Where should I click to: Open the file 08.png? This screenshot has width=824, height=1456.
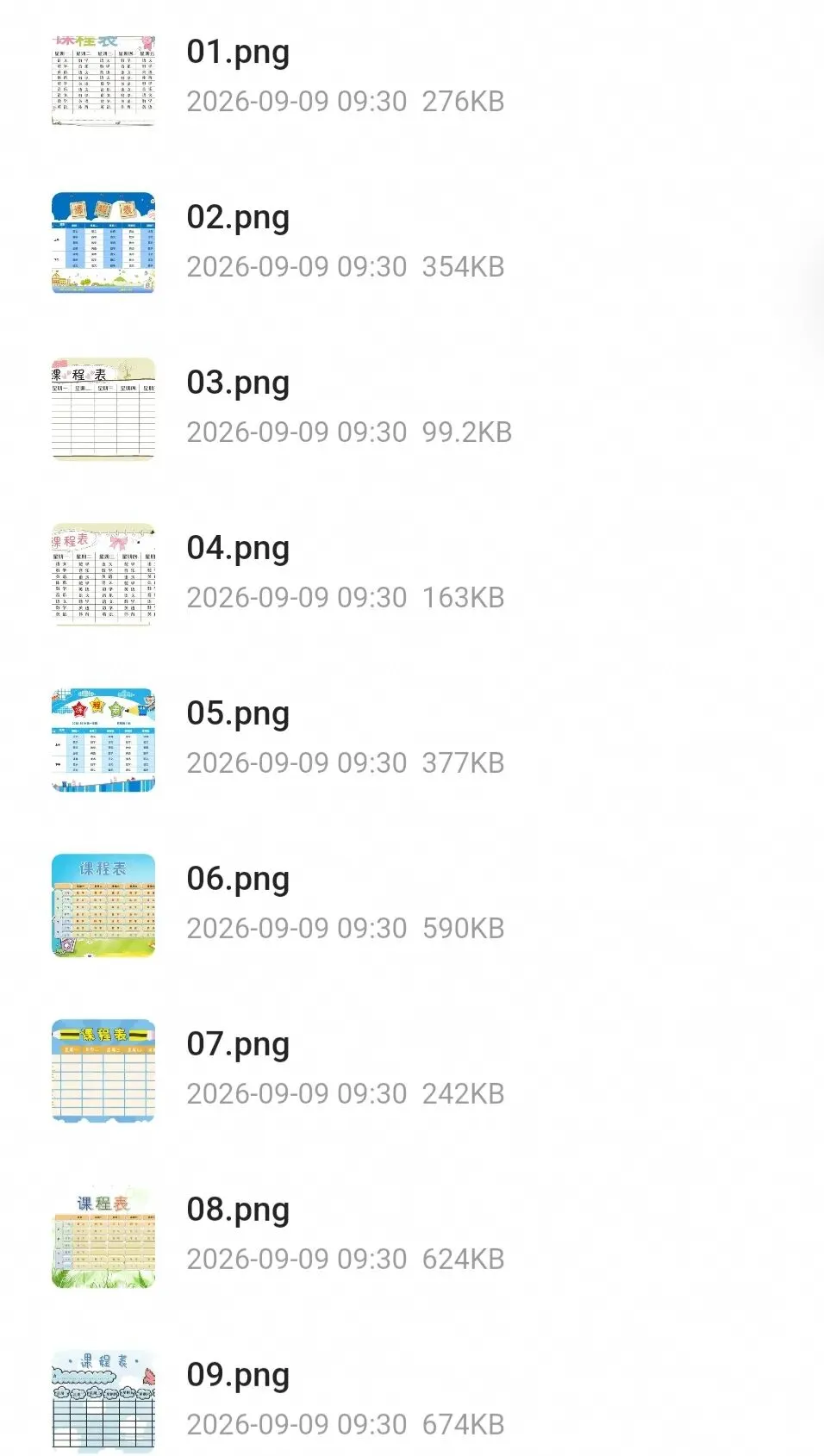point(412,1235)
